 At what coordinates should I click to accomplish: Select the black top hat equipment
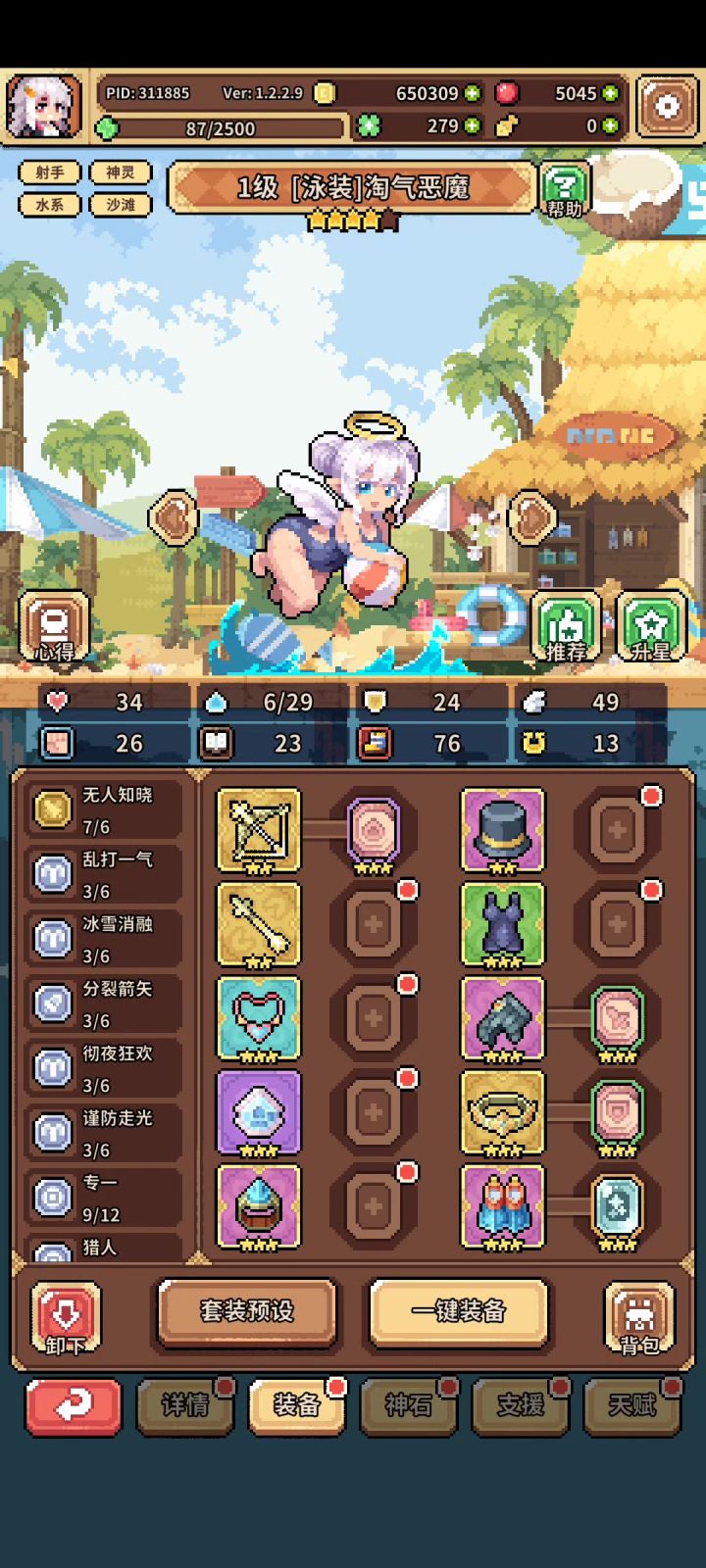tap(502, 830)
